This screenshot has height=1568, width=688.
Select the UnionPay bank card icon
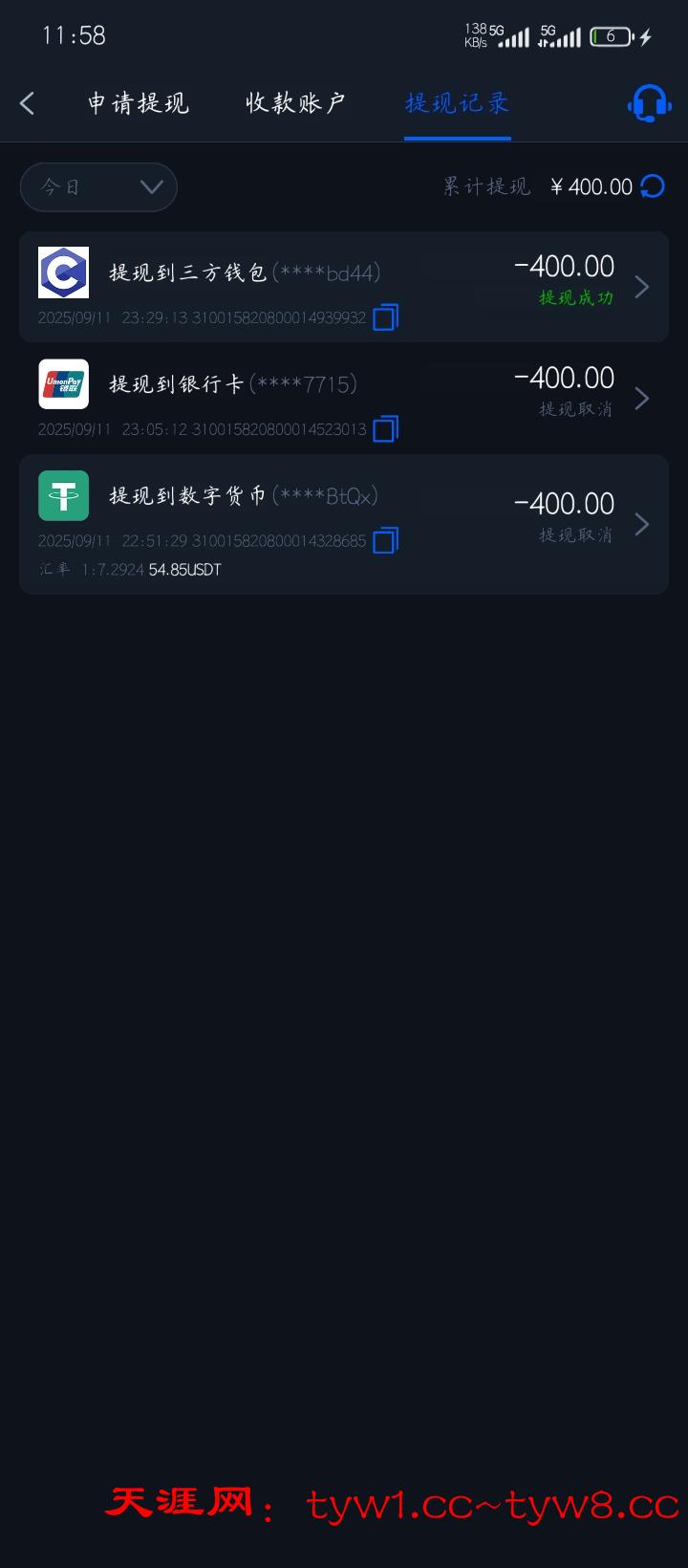coord(63,383)
